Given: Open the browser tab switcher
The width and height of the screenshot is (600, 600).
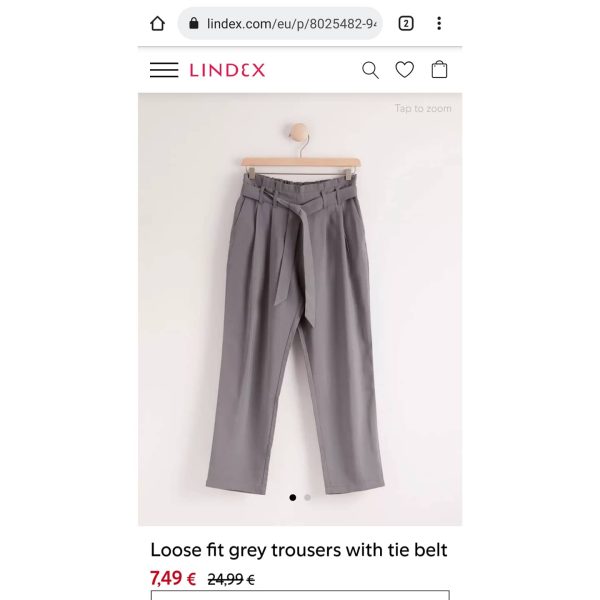Looking at the screenshot, I should [x=406, y=24].
